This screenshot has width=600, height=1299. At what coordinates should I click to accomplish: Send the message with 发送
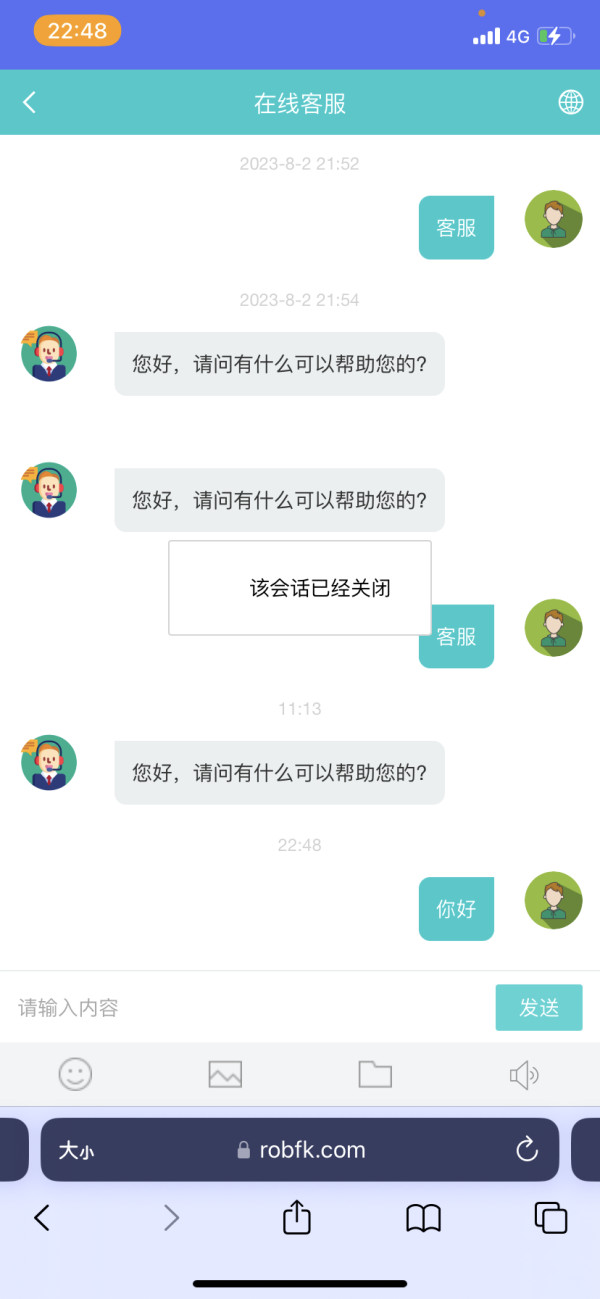[x=539, y=1008]
